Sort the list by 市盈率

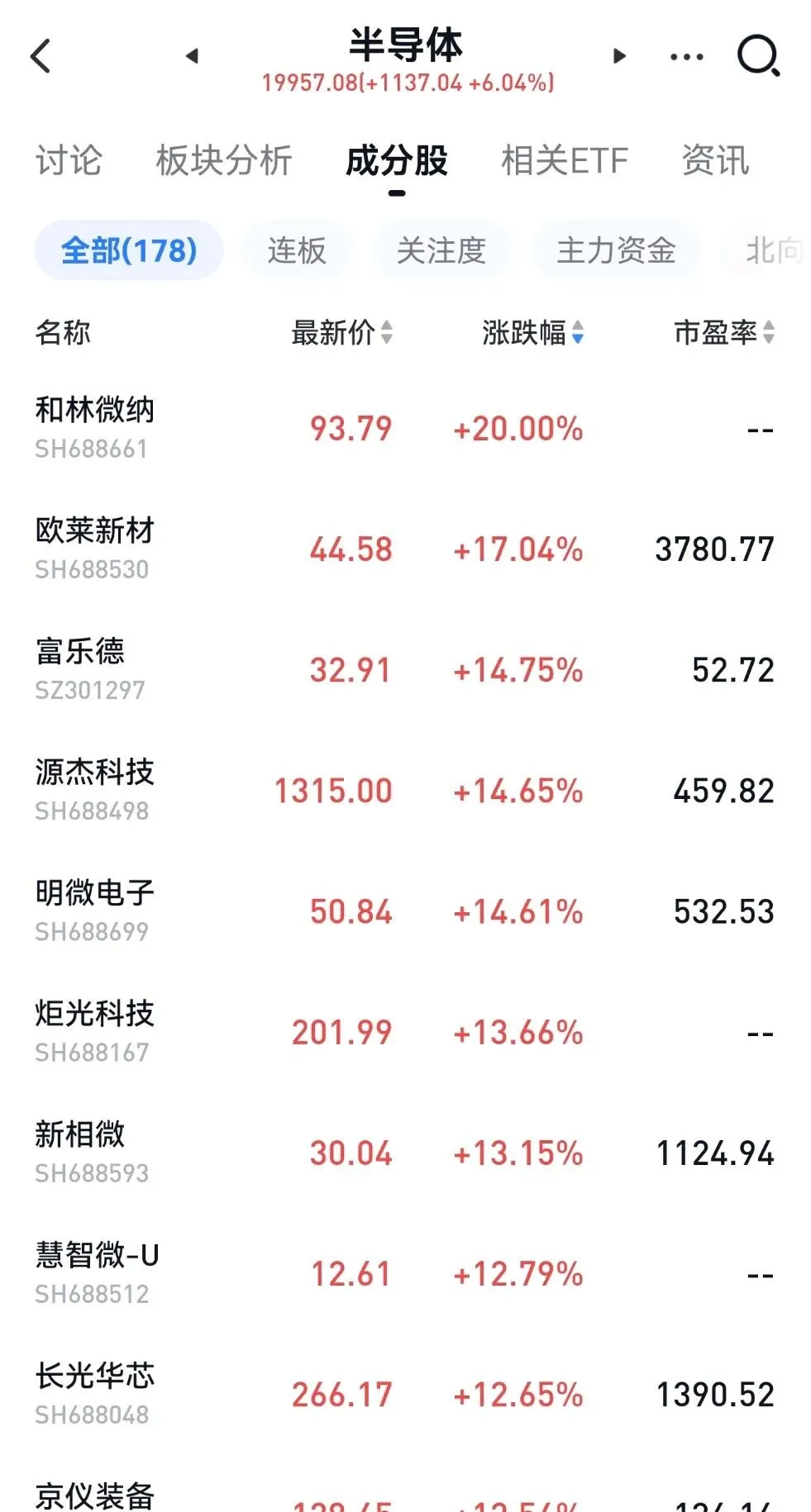click(x=724, y=333)
